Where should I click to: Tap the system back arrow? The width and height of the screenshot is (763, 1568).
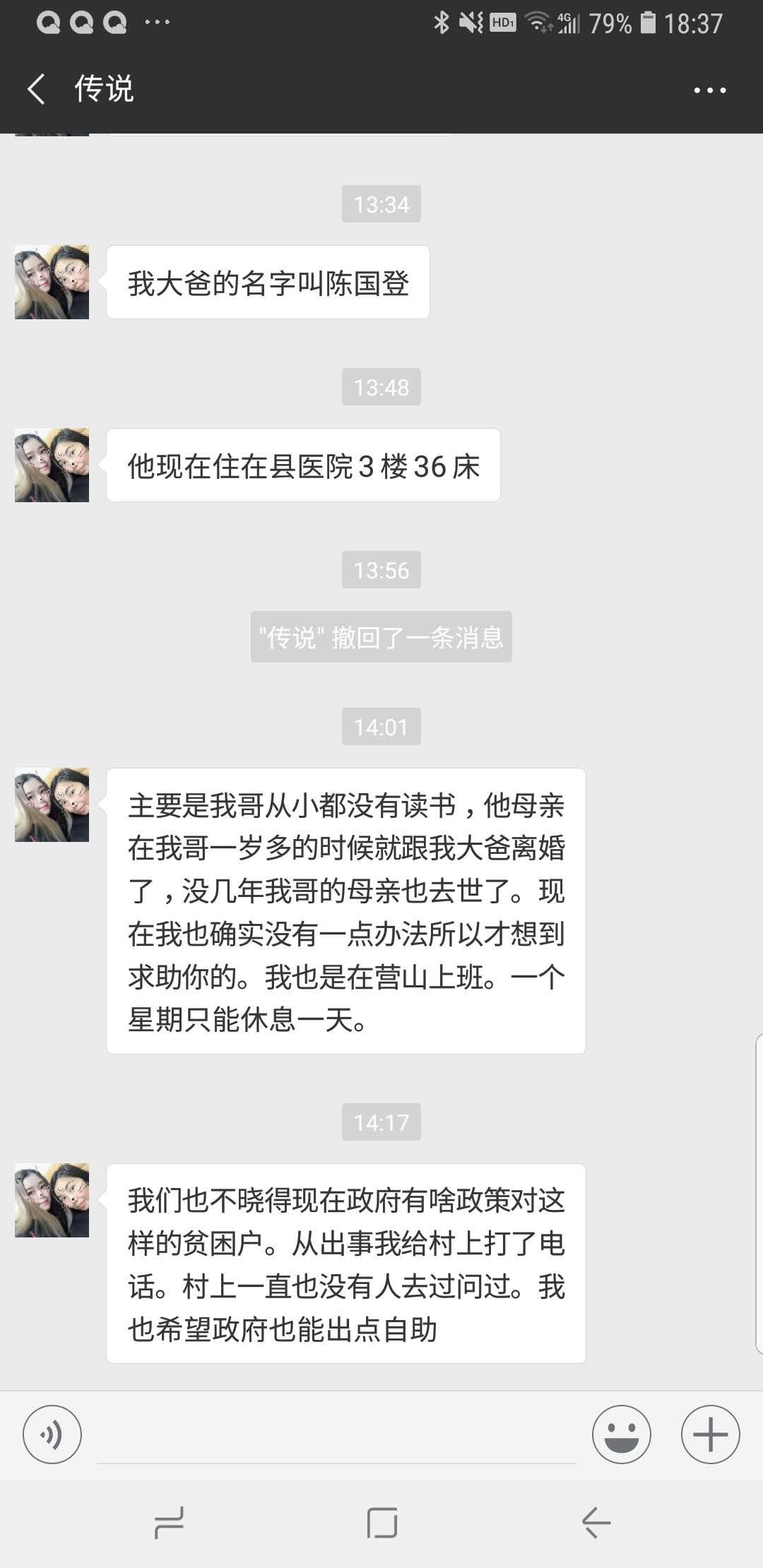point(596,1522)
